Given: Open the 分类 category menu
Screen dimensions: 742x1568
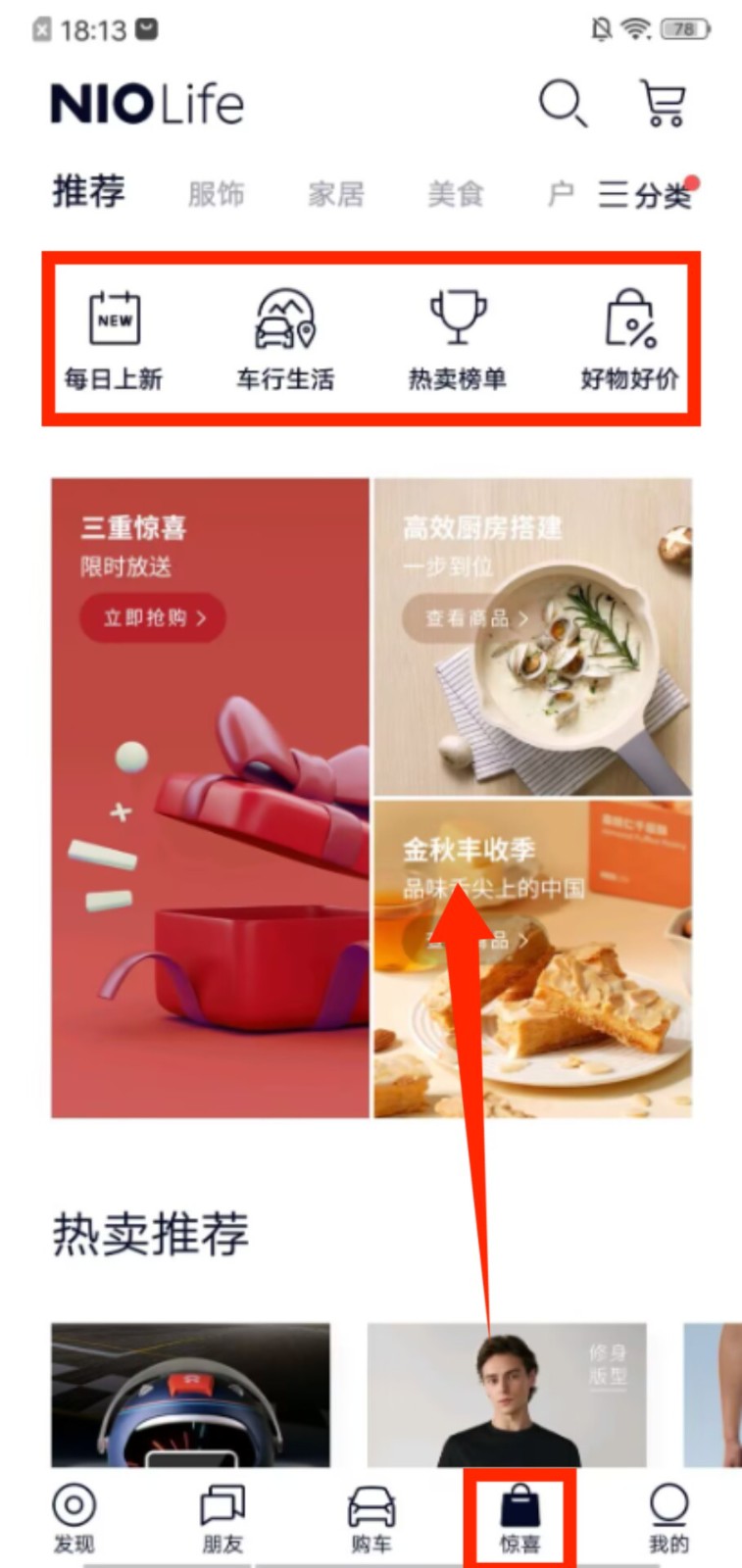Looking at the screenshot, I should click(645, 194).
